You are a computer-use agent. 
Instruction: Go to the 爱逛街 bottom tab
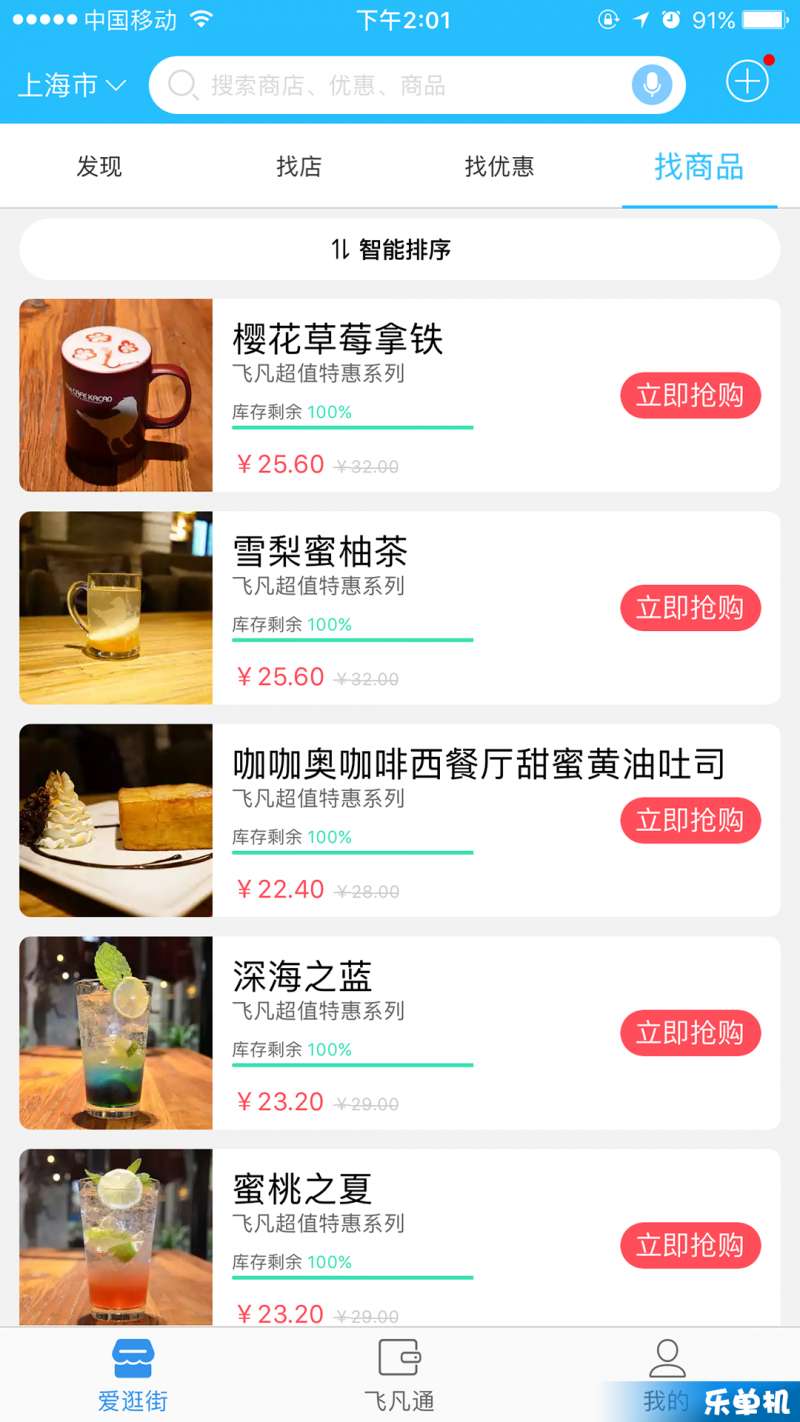tap(133, 1375)
